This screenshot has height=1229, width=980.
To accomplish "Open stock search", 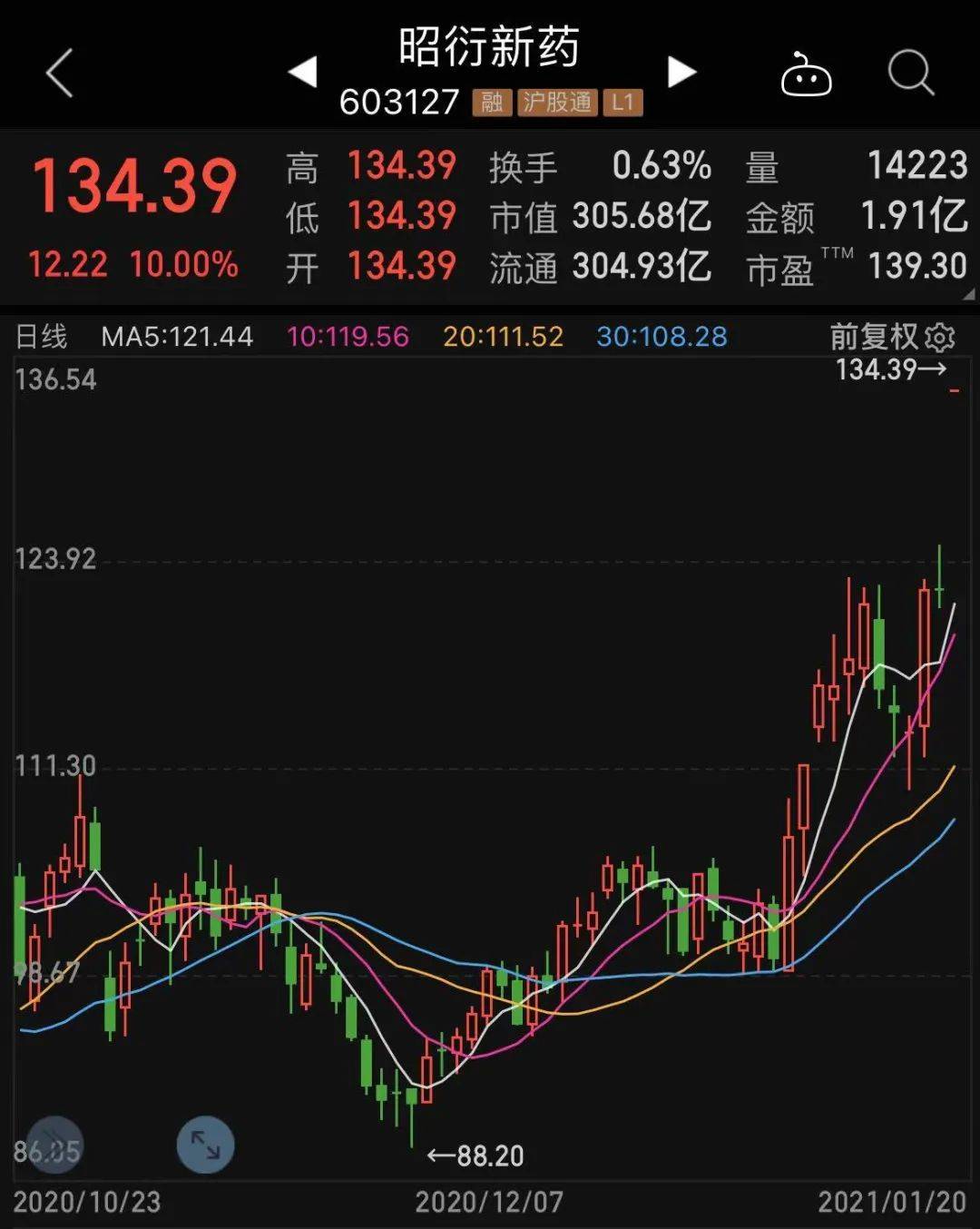I will pos(910,73).
